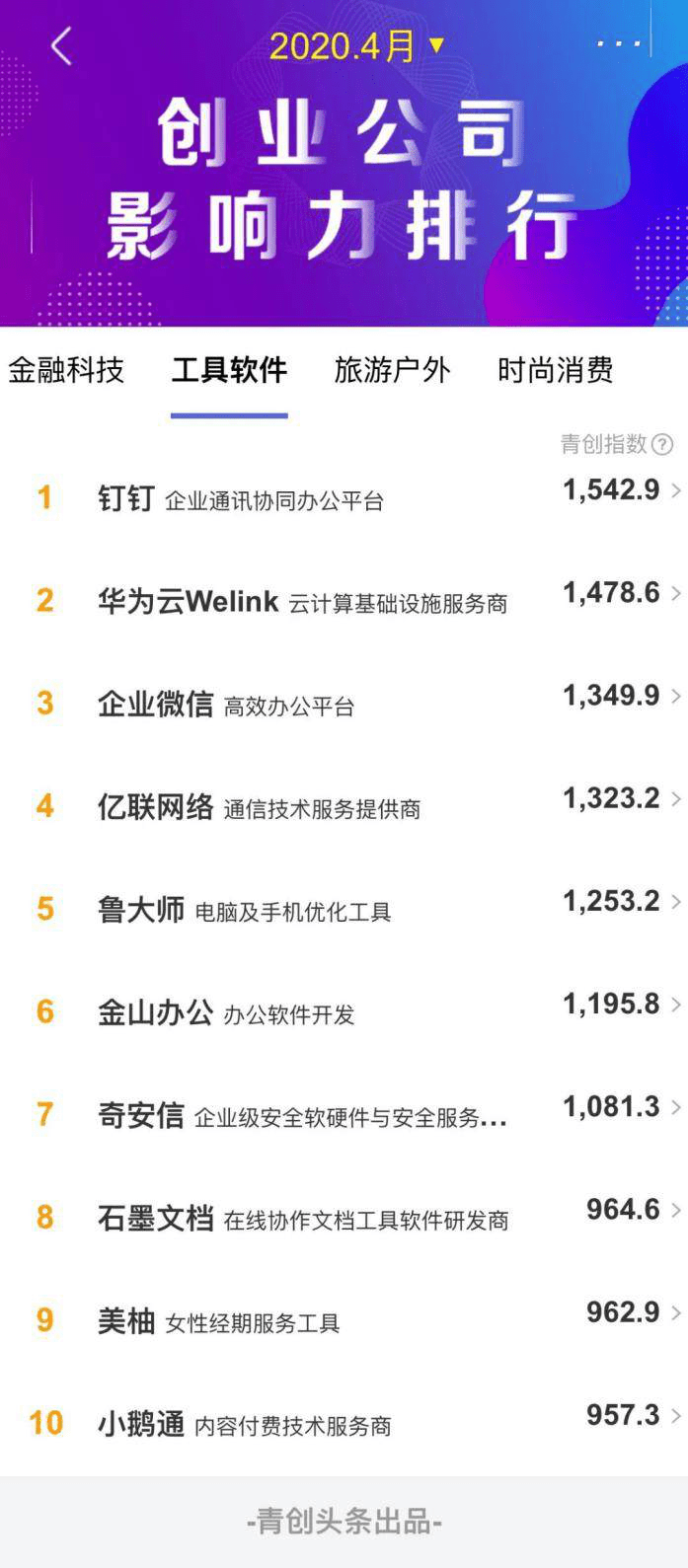Switch to the 金融科技 tab
Screen dimensions: 688x1568
pyautogui.click(x=66, y=371)
